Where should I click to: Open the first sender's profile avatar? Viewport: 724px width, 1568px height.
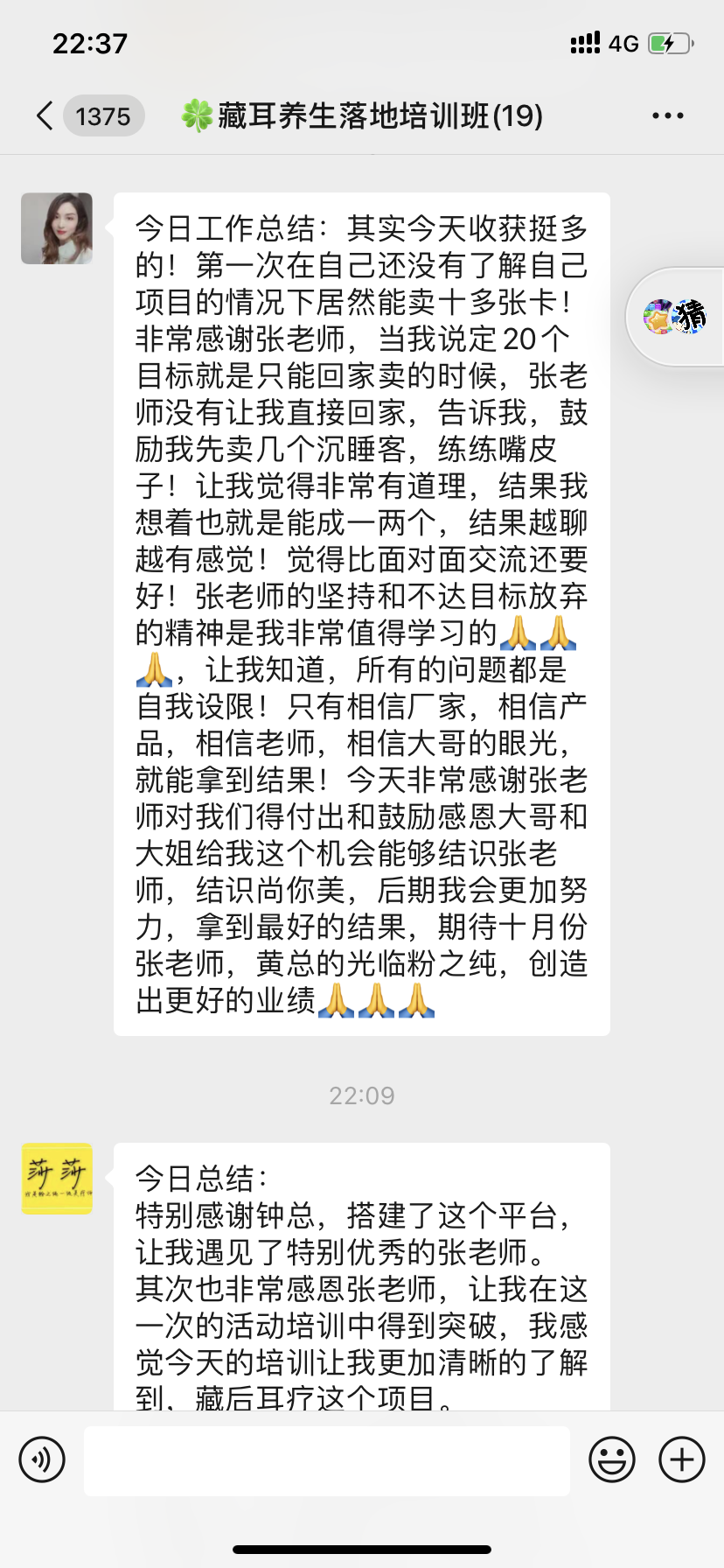pos(56,227)
